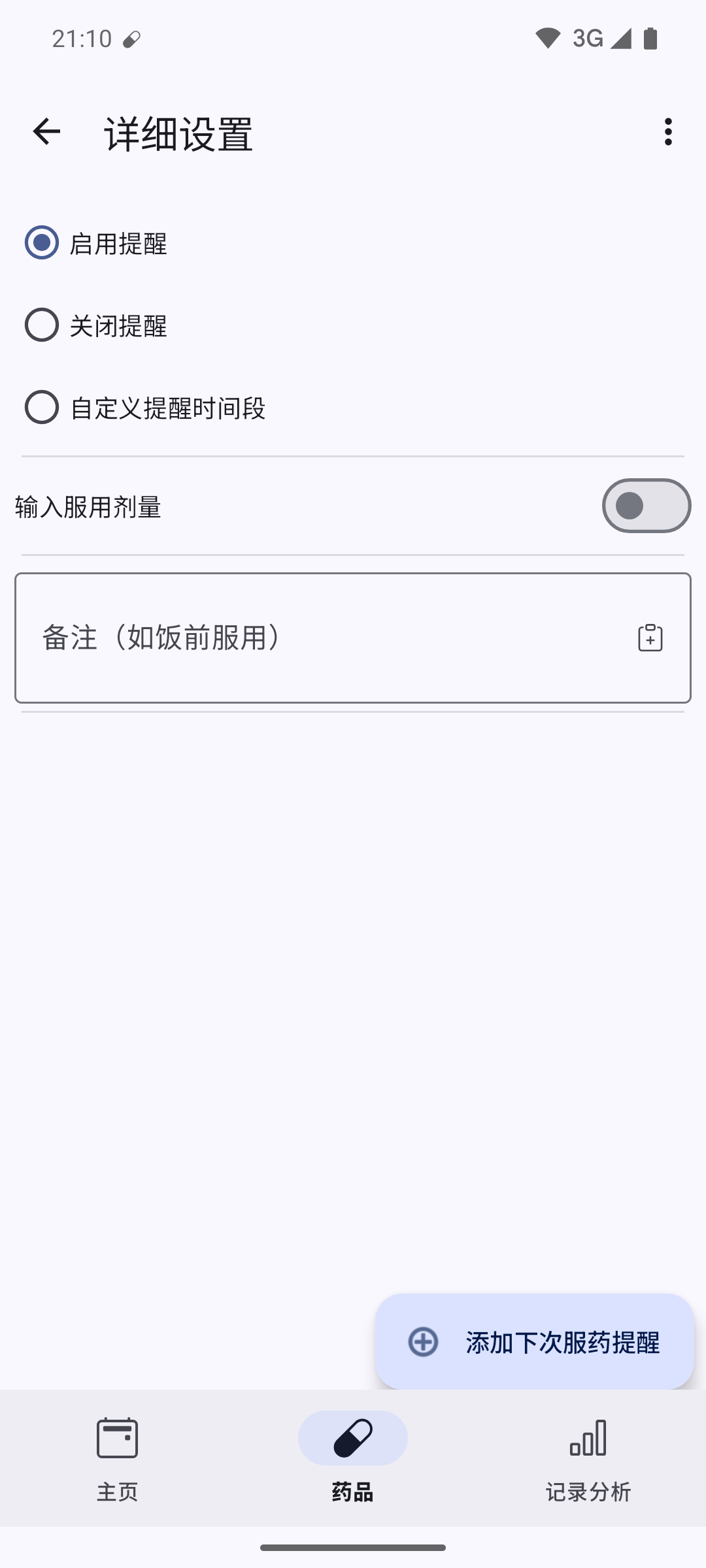This screenshot has width=706, height=1568.
Task: Focus the 备注 notes field
Action: pos(353,638)
